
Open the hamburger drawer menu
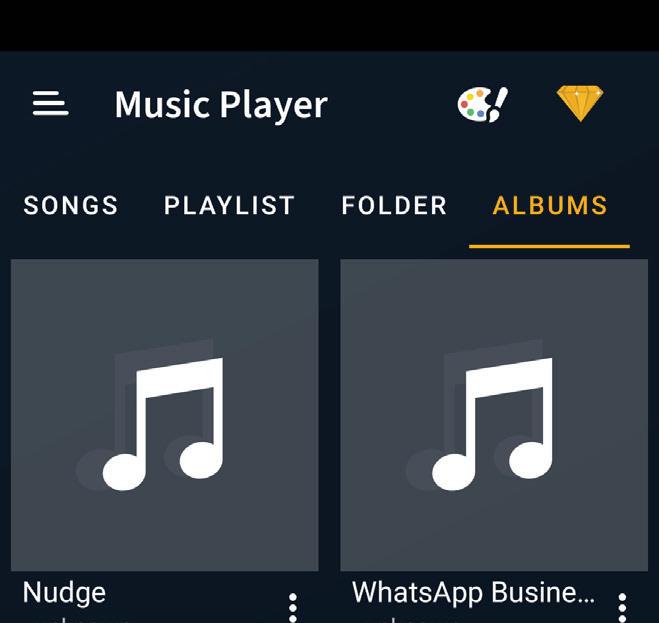(50, 103)
